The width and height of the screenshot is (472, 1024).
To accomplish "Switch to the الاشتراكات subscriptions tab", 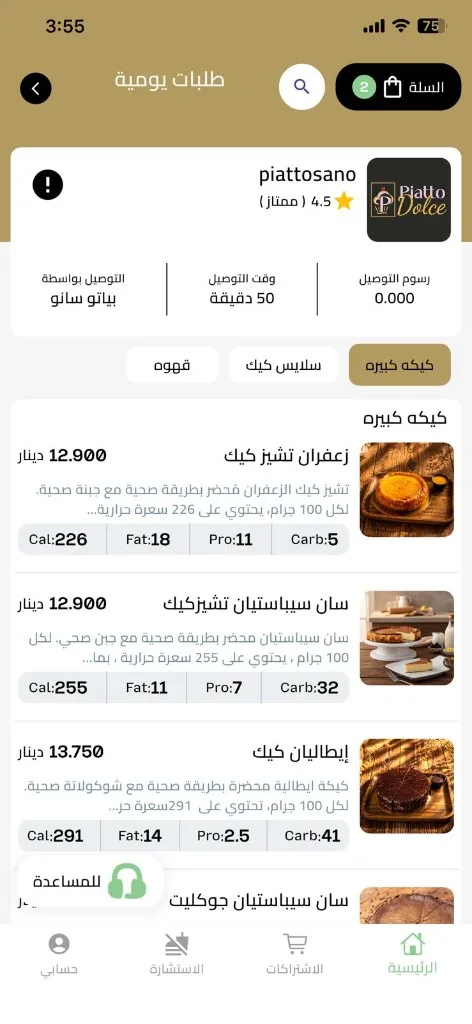I will [x=294, y=953].
